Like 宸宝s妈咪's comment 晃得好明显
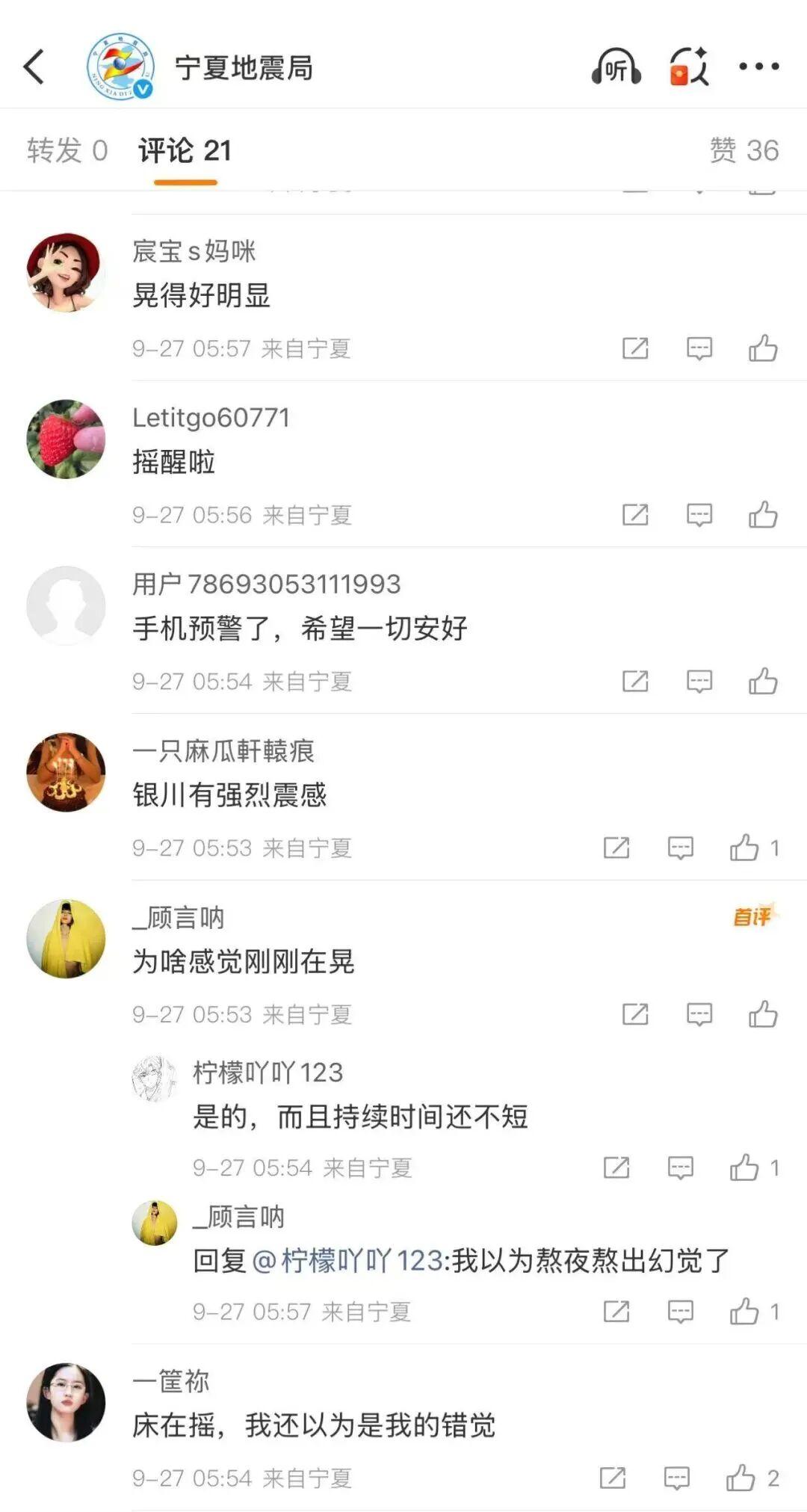The height and width of the screenshot is (1512, 807). (763, 348)
